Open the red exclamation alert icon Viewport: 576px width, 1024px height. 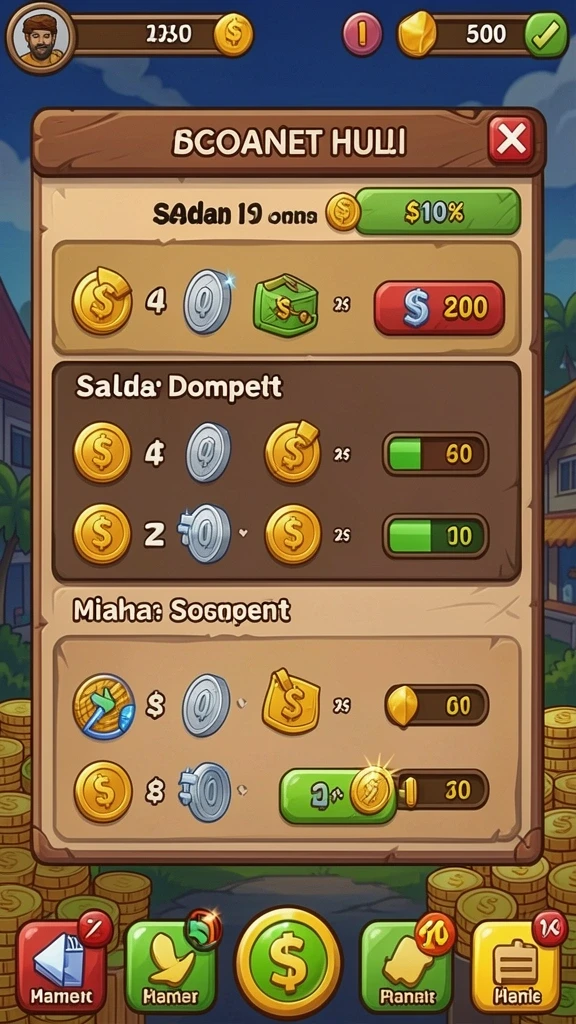coord(362,34)
